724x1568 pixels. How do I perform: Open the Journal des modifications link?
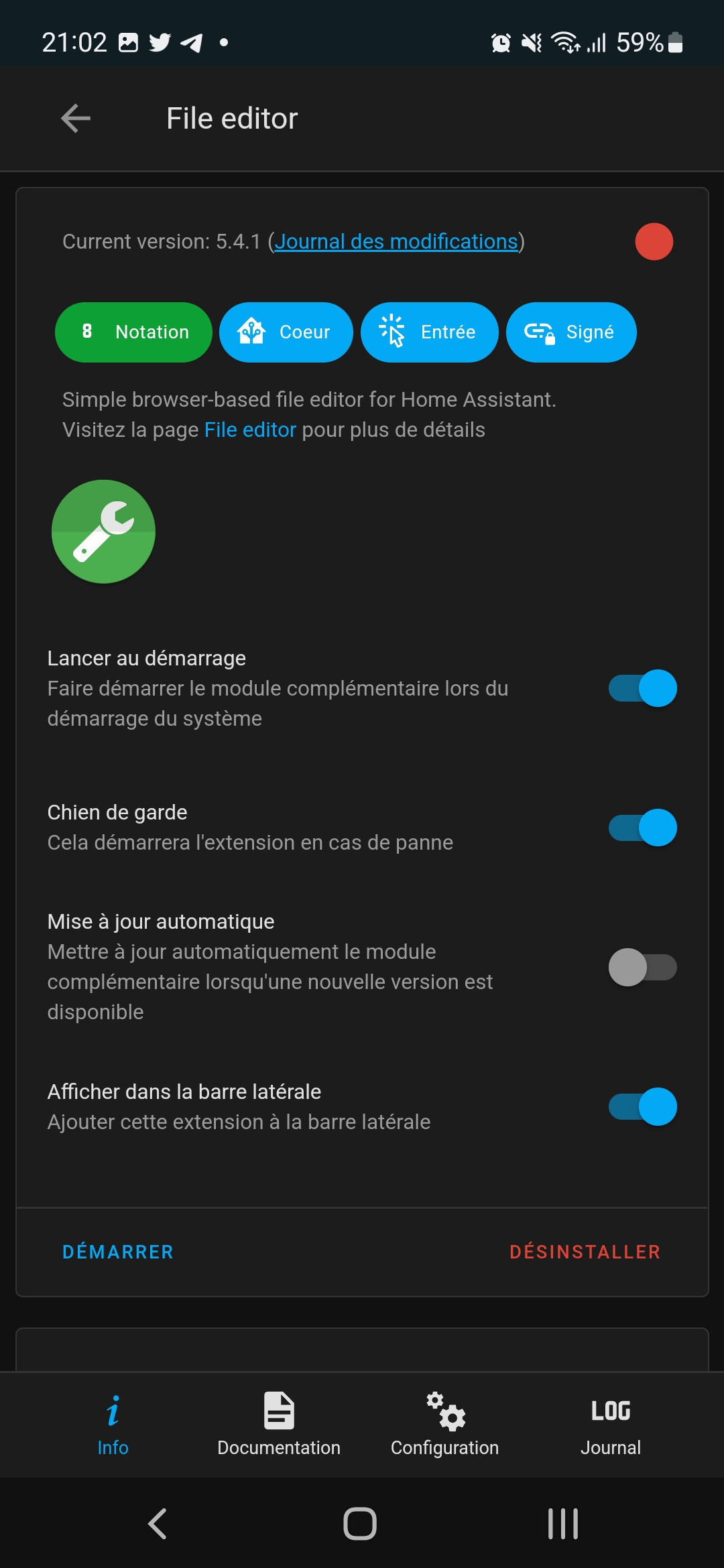[396, 241]
